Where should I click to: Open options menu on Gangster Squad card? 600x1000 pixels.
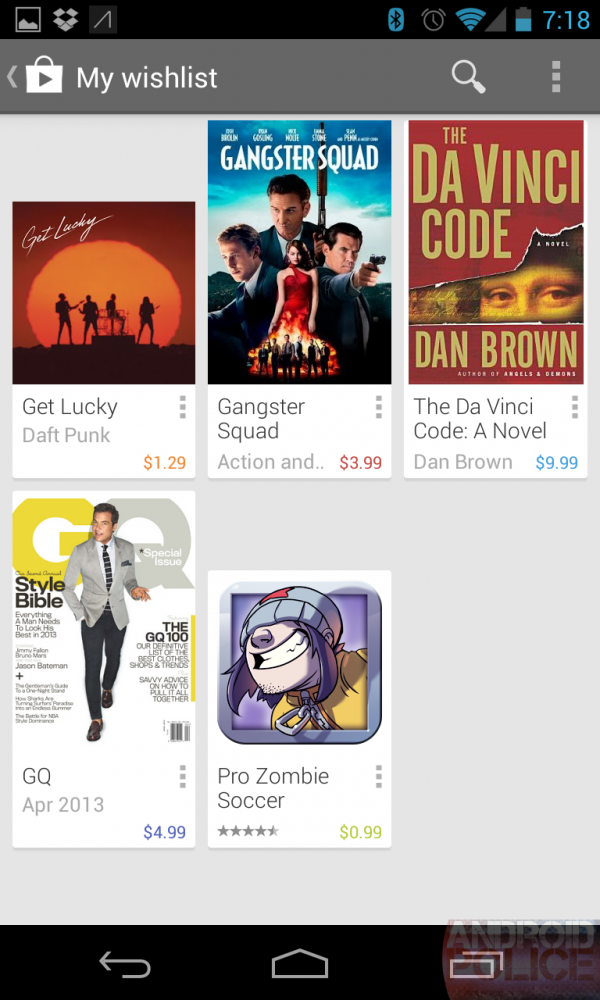click(378, 407)
